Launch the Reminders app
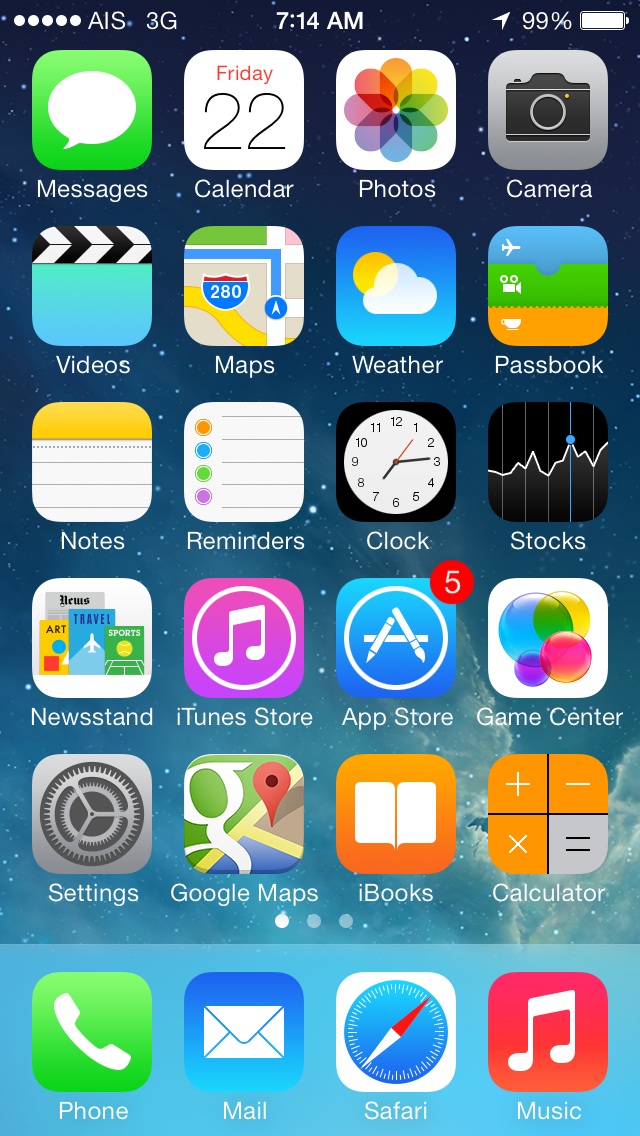 pyautogui.click(x=244, y=462)
